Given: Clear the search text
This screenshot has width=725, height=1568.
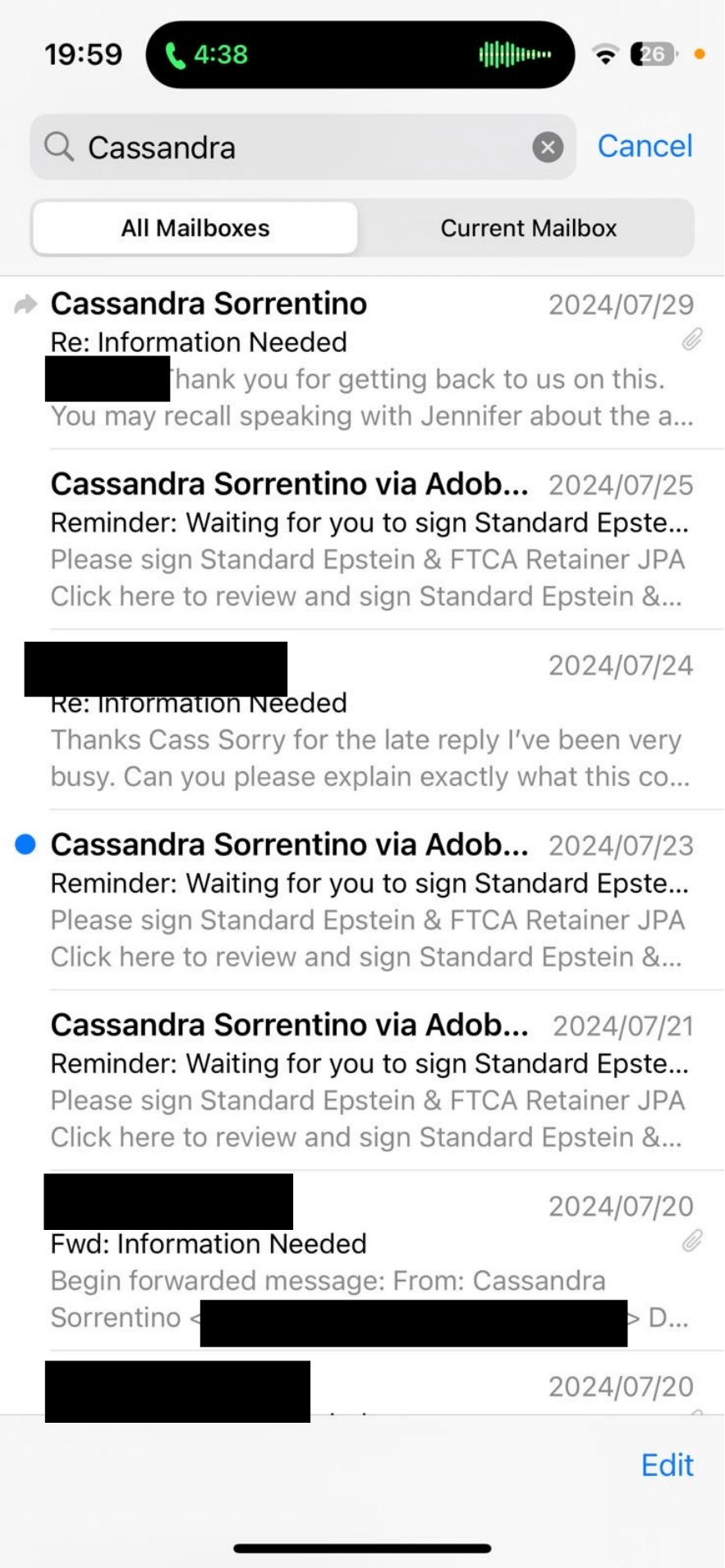Looking at the screenshot, I should 548,148.
